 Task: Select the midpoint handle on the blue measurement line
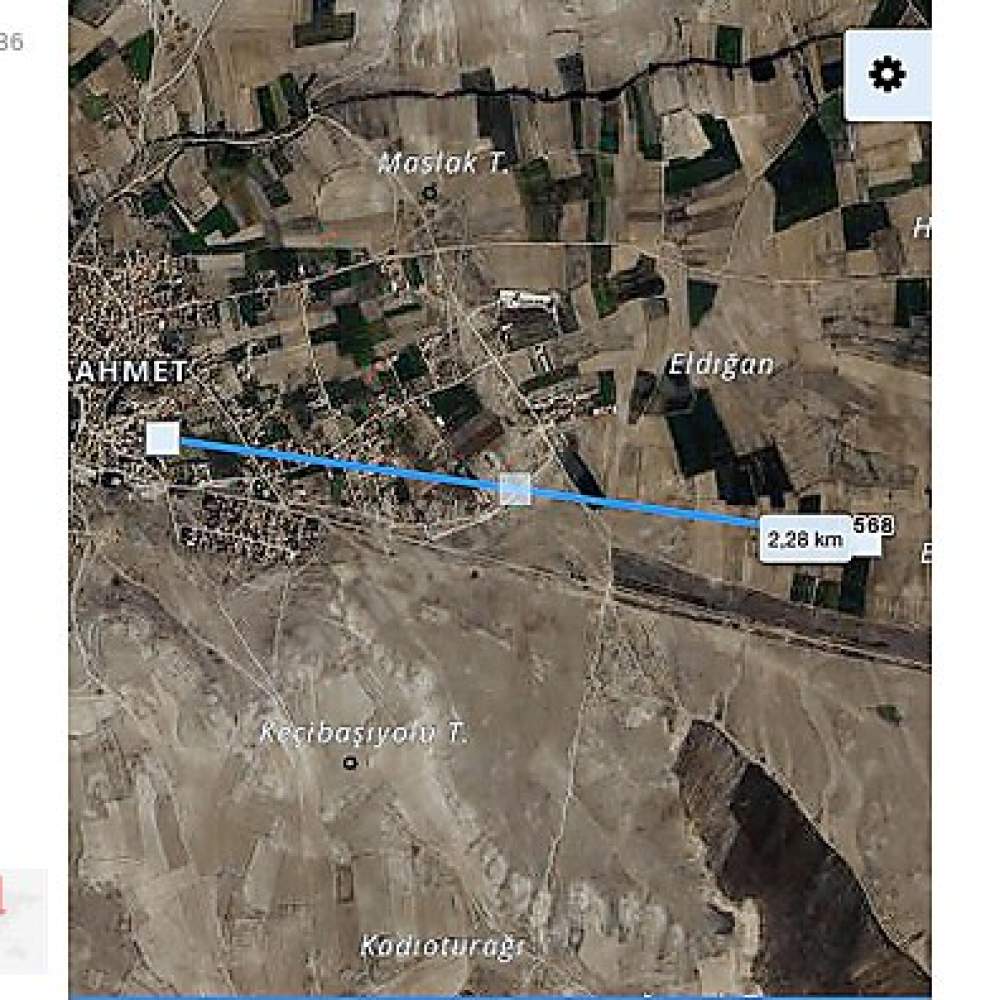(515, 489)
